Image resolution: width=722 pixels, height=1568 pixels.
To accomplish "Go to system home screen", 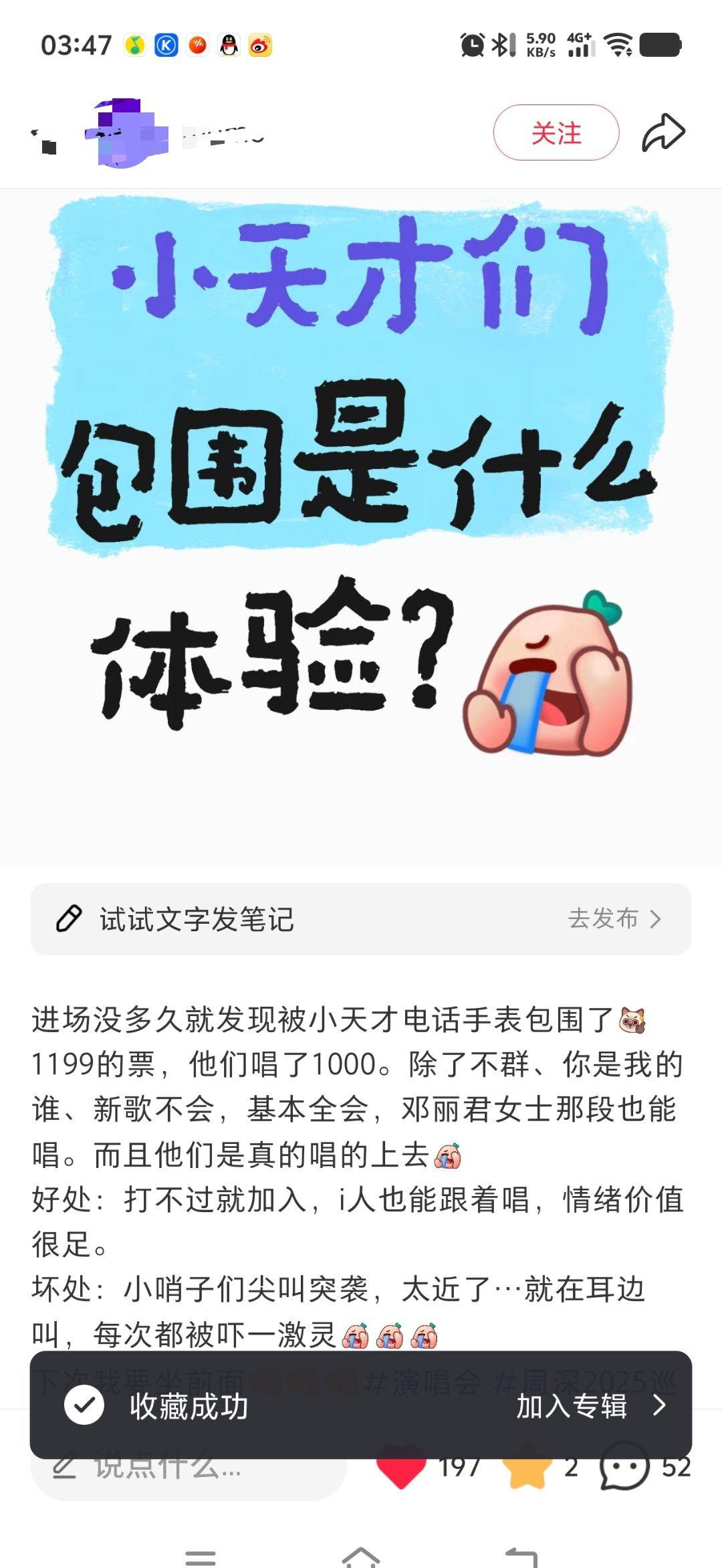I will 361,1556.
